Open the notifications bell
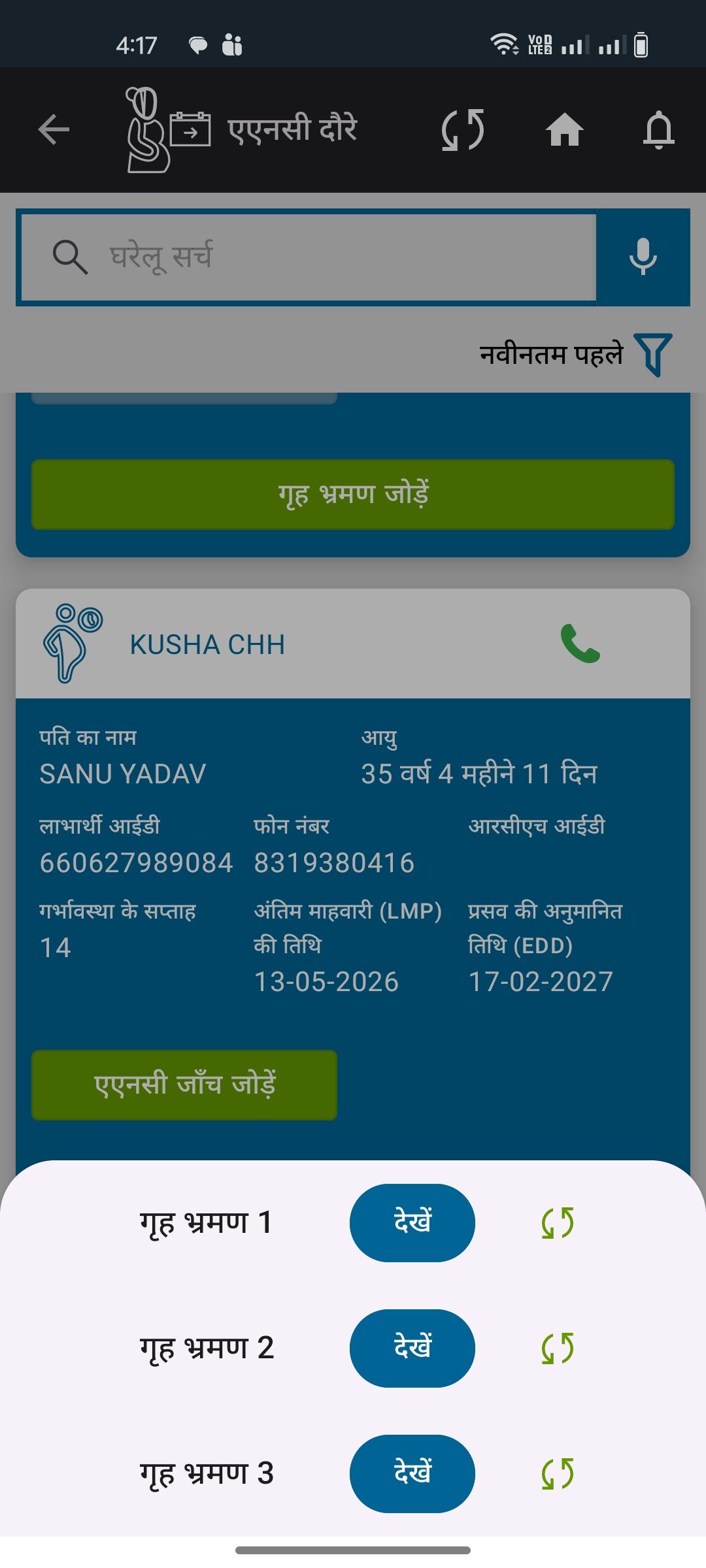Viewport: 706px width, 1568px height. [658, 129]
